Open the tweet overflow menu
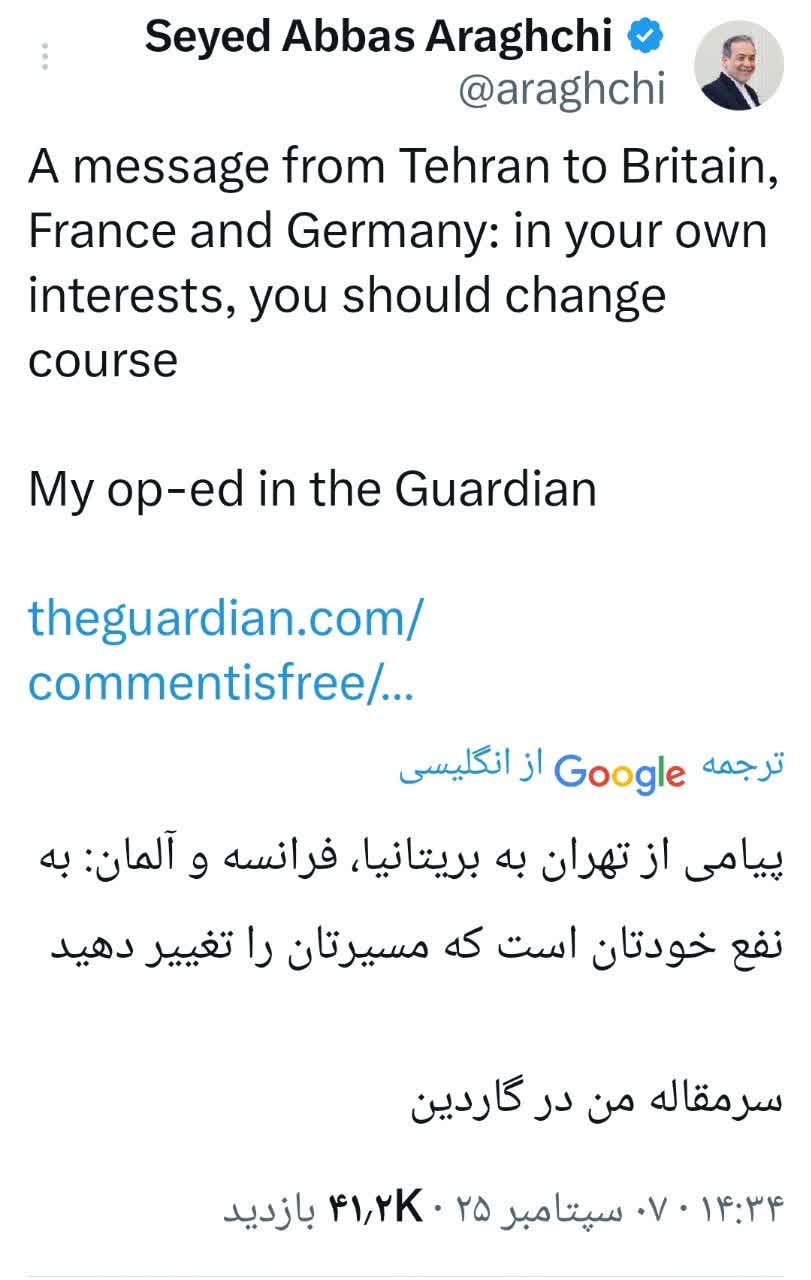 pos(45,59)
